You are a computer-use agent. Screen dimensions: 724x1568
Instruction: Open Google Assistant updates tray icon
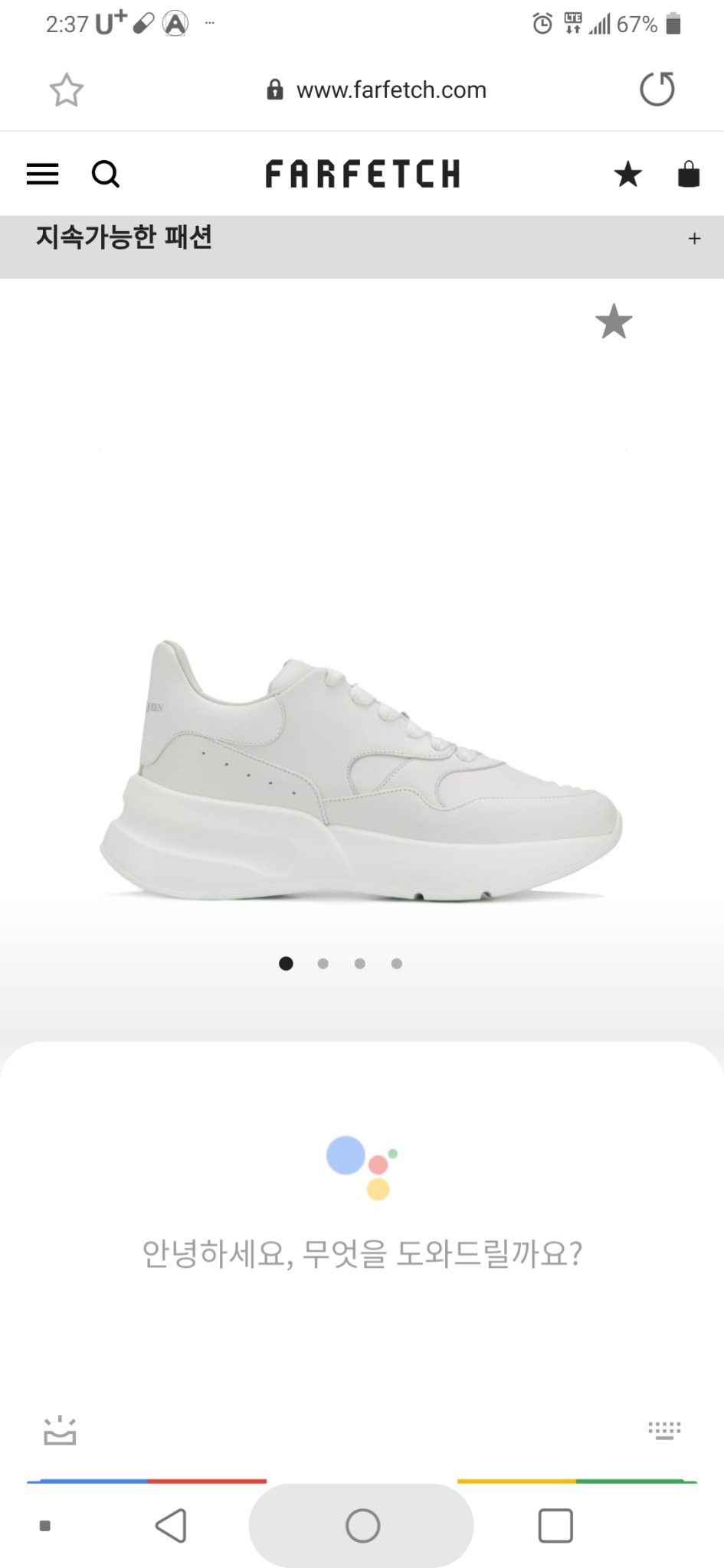(x=60, y=1429)
